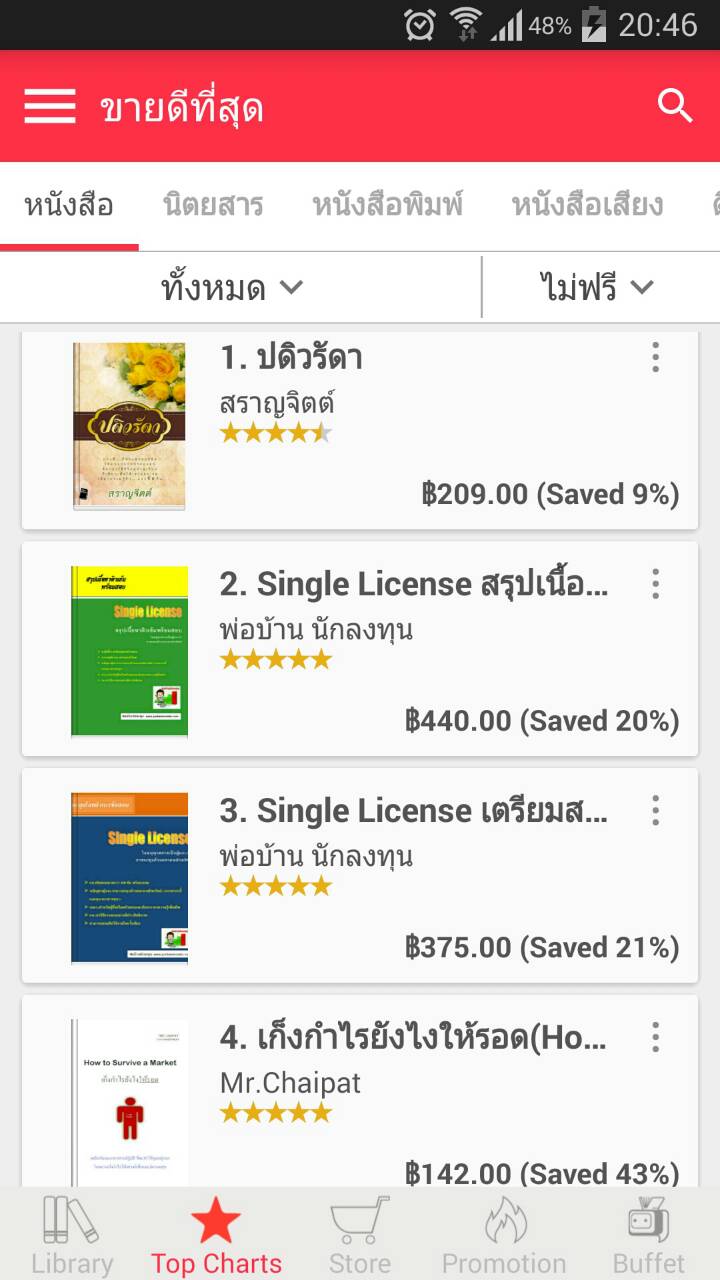This screenshot has width=720, height=1280.
Task: Switch to the นิตยสาร tab
Action: tap(213, 203)
